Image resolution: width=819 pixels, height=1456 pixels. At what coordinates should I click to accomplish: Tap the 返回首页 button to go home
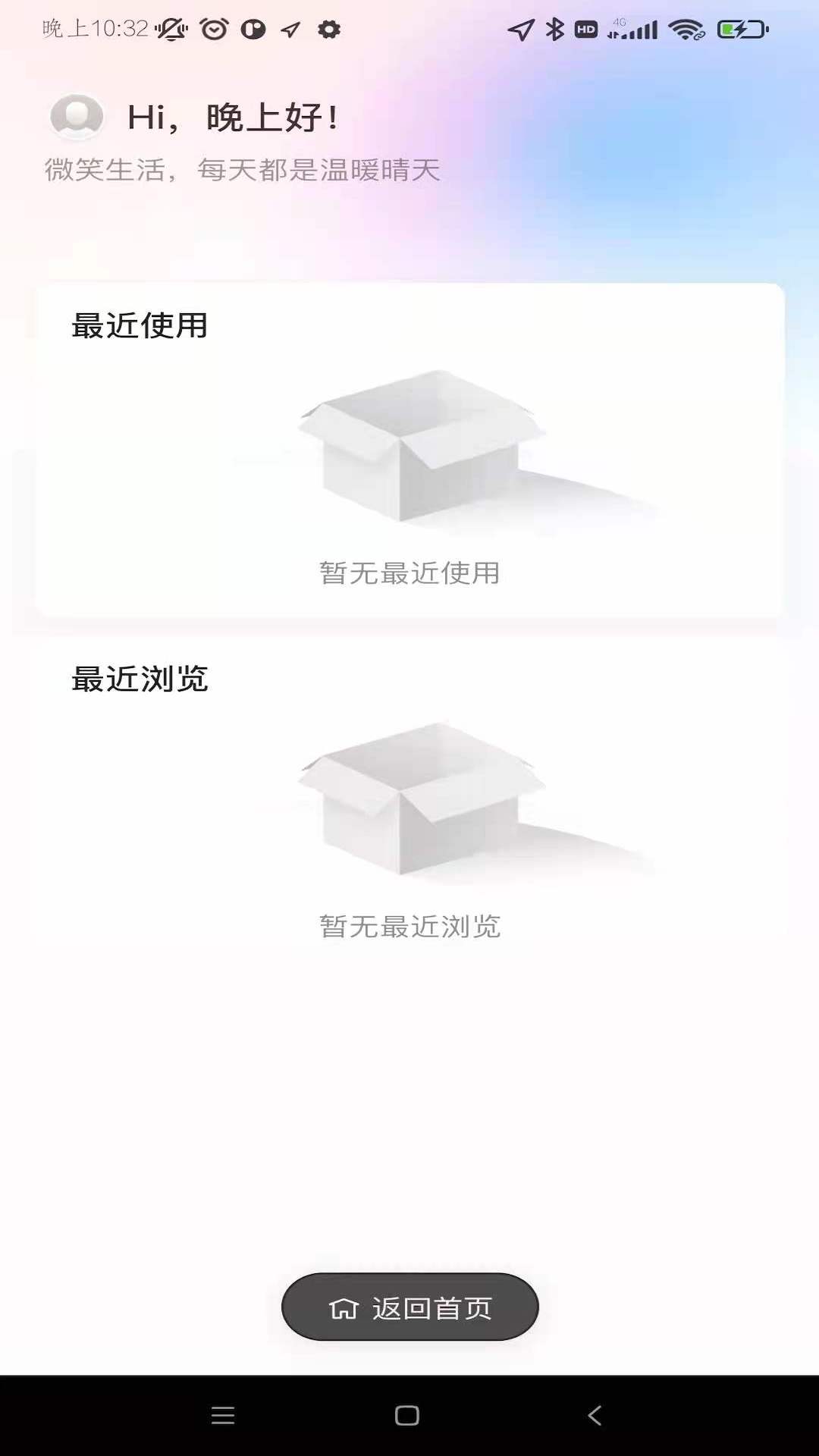409,1306
